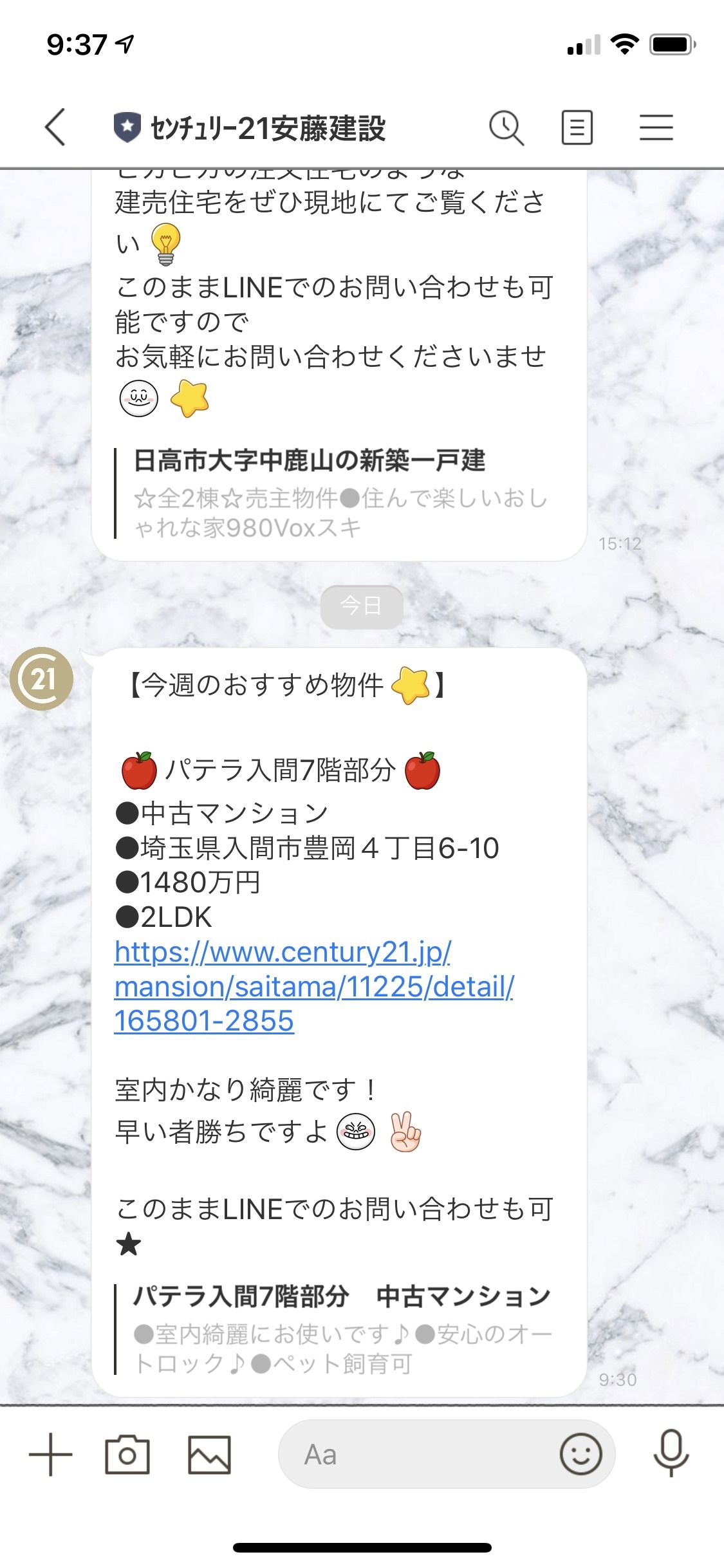Open the camera to take a photo
The height and width of the screenshot is (1568, 724).
tap(127, 1455)
